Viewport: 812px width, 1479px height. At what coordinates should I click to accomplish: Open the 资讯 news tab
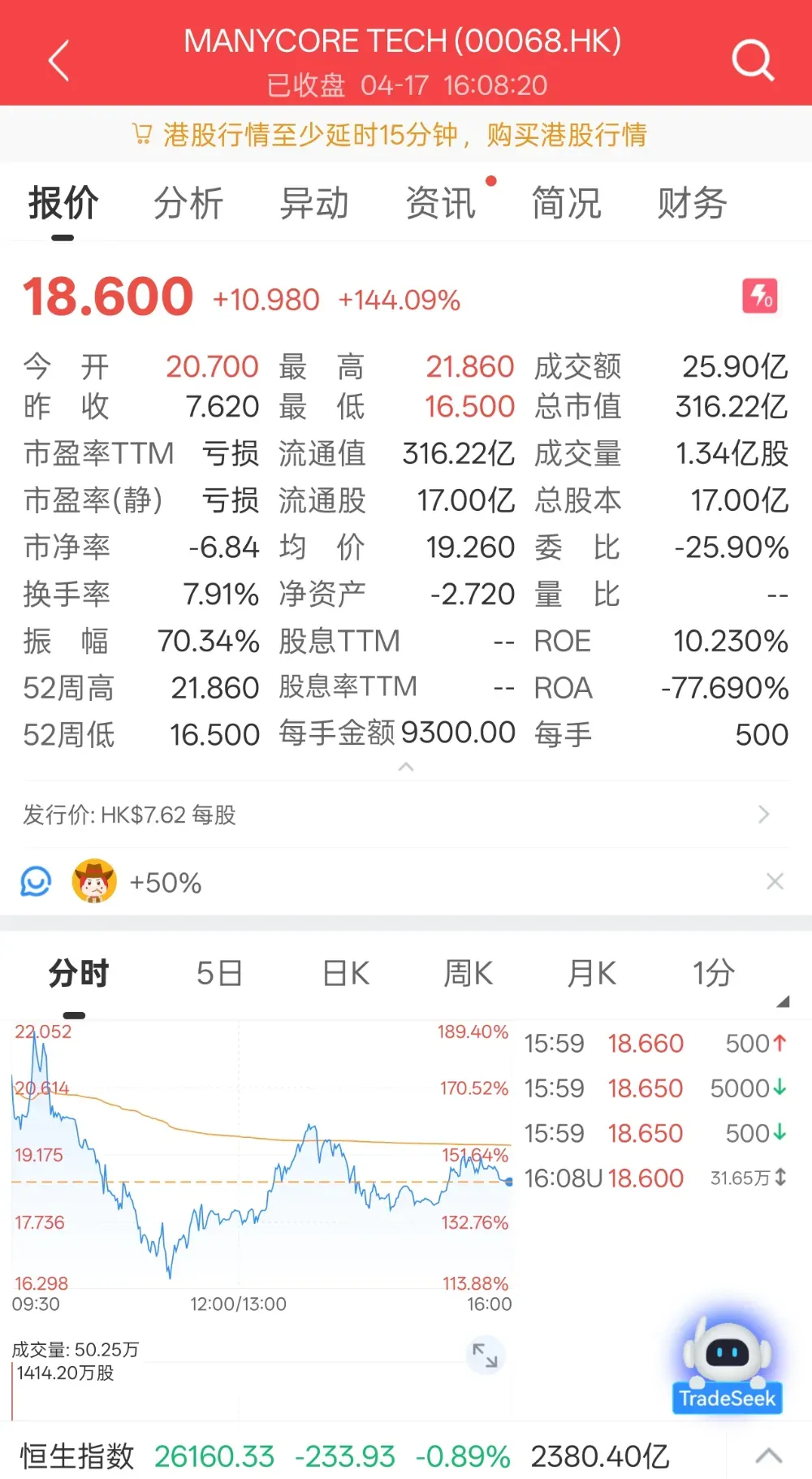pyautogui.click(x=440, y=203)
